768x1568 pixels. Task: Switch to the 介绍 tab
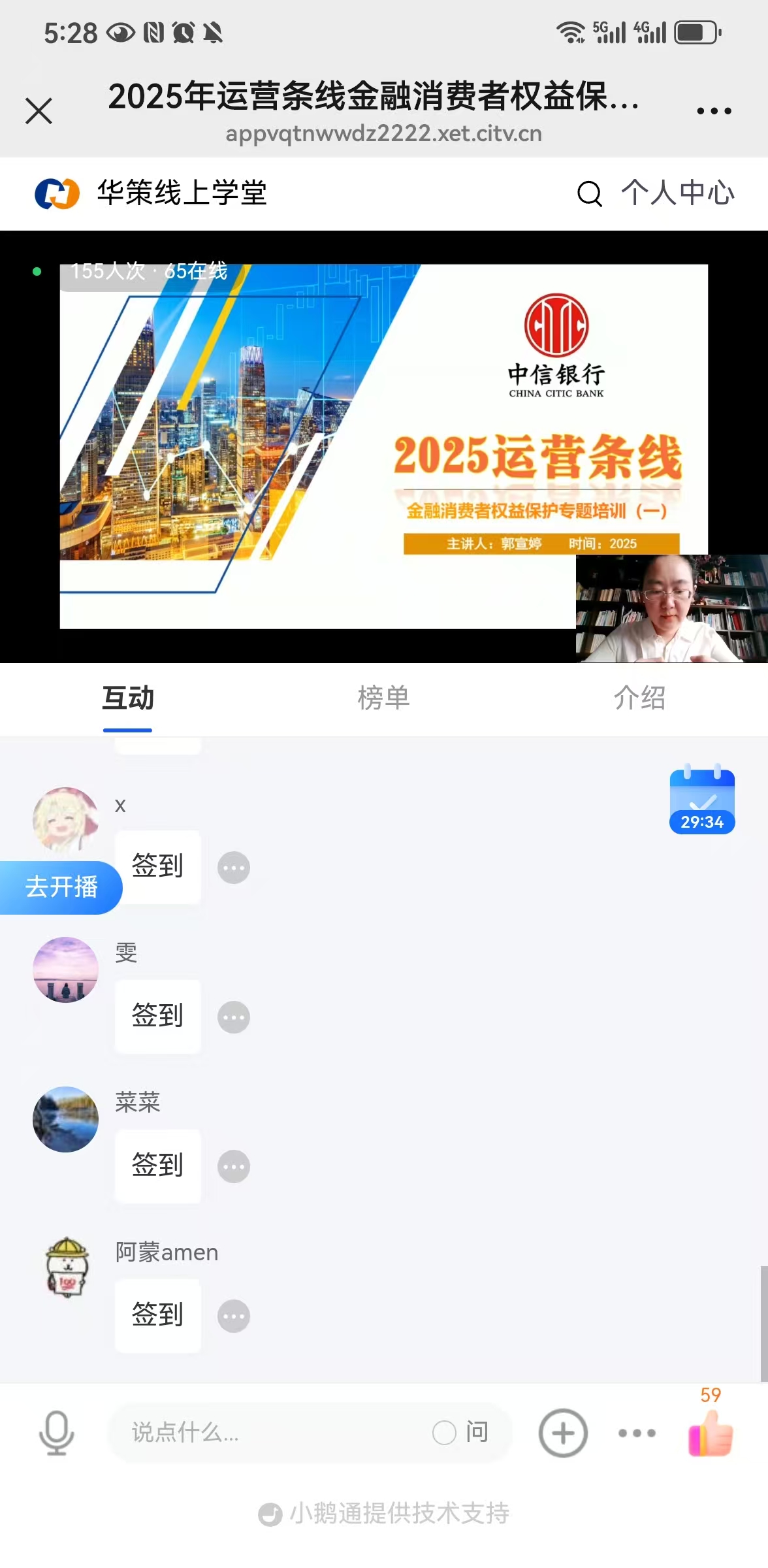tap(639, 698)
